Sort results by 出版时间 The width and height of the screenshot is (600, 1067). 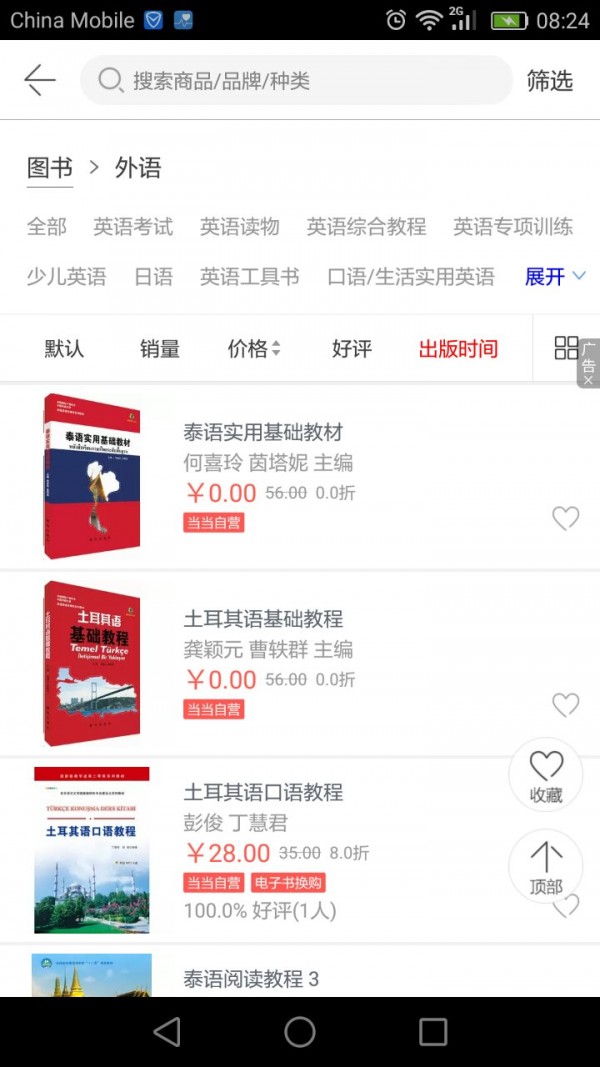(x=458, y=349)
